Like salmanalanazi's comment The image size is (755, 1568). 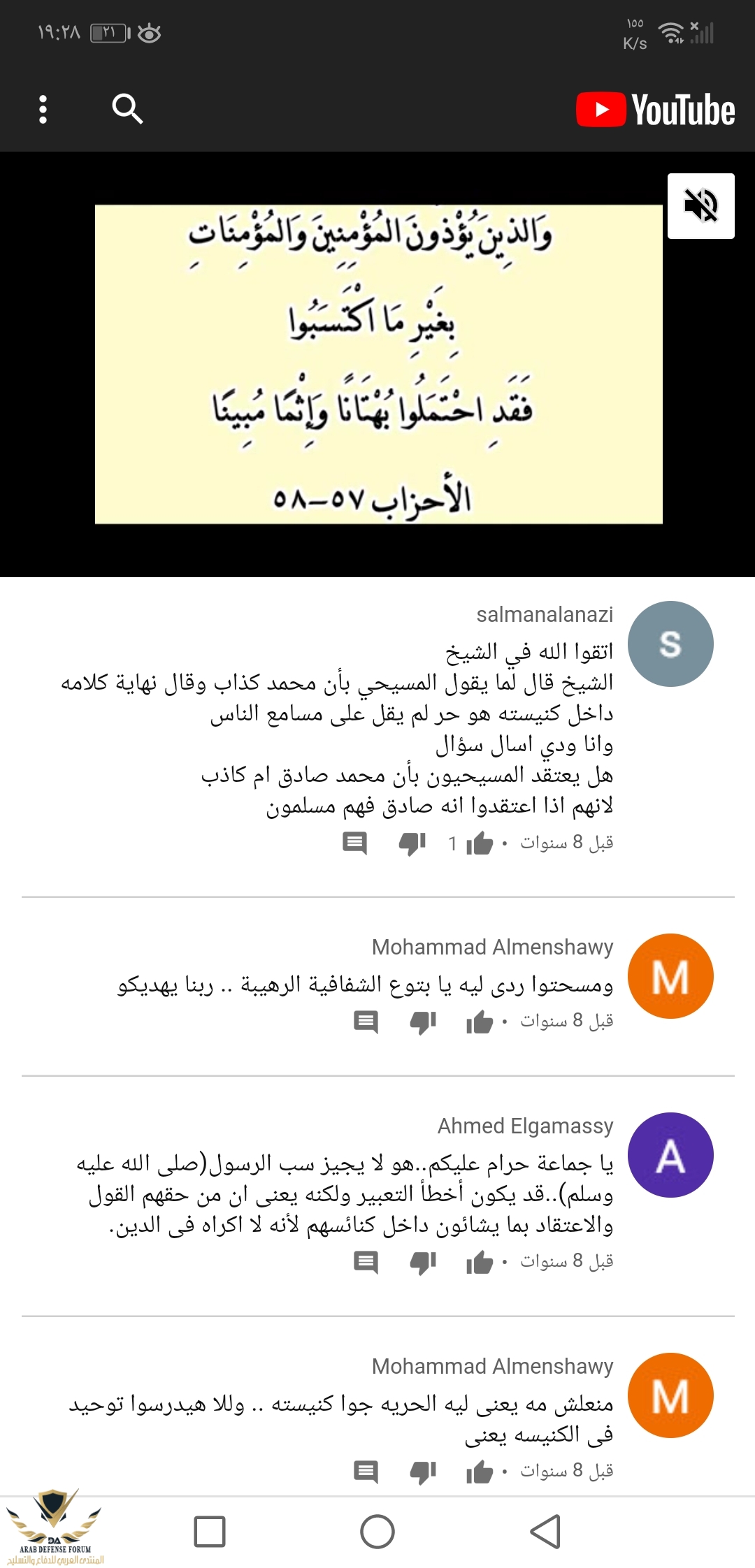[x=480, y=843]
